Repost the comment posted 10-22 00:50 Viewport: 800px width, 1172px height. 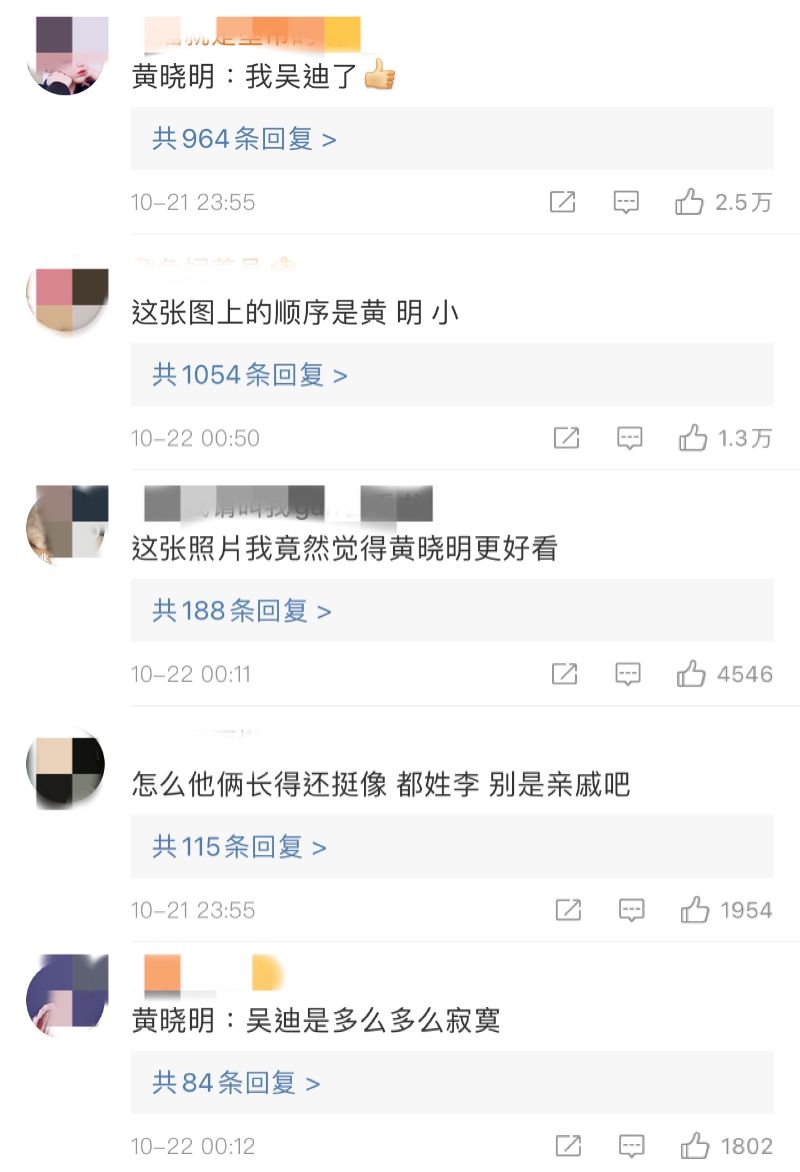566,438
